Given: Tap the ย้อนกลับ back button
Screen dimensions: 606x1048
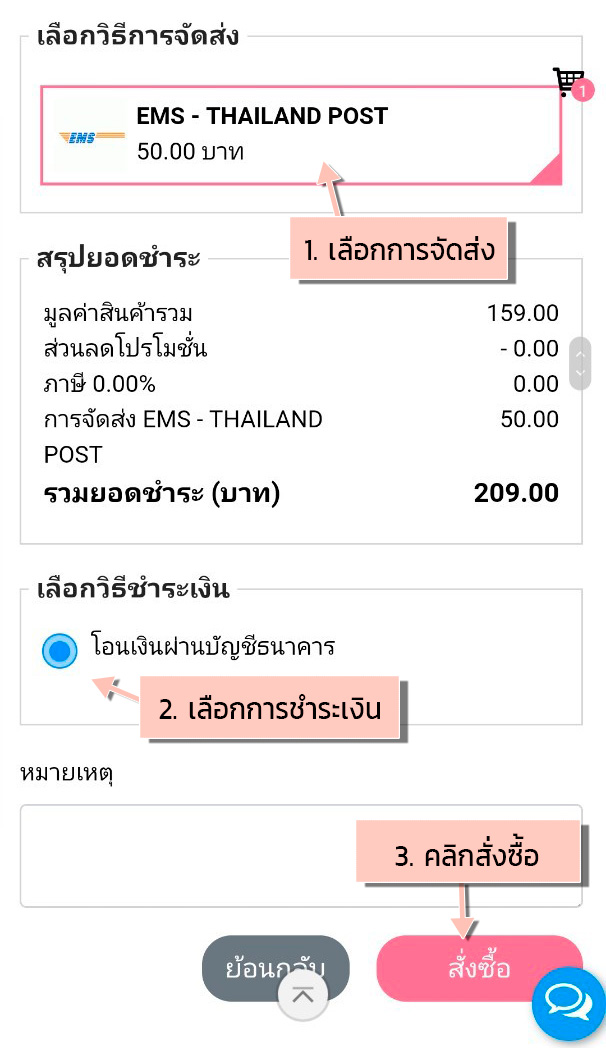Looking at the screenshot, I should tap(275, 968).
